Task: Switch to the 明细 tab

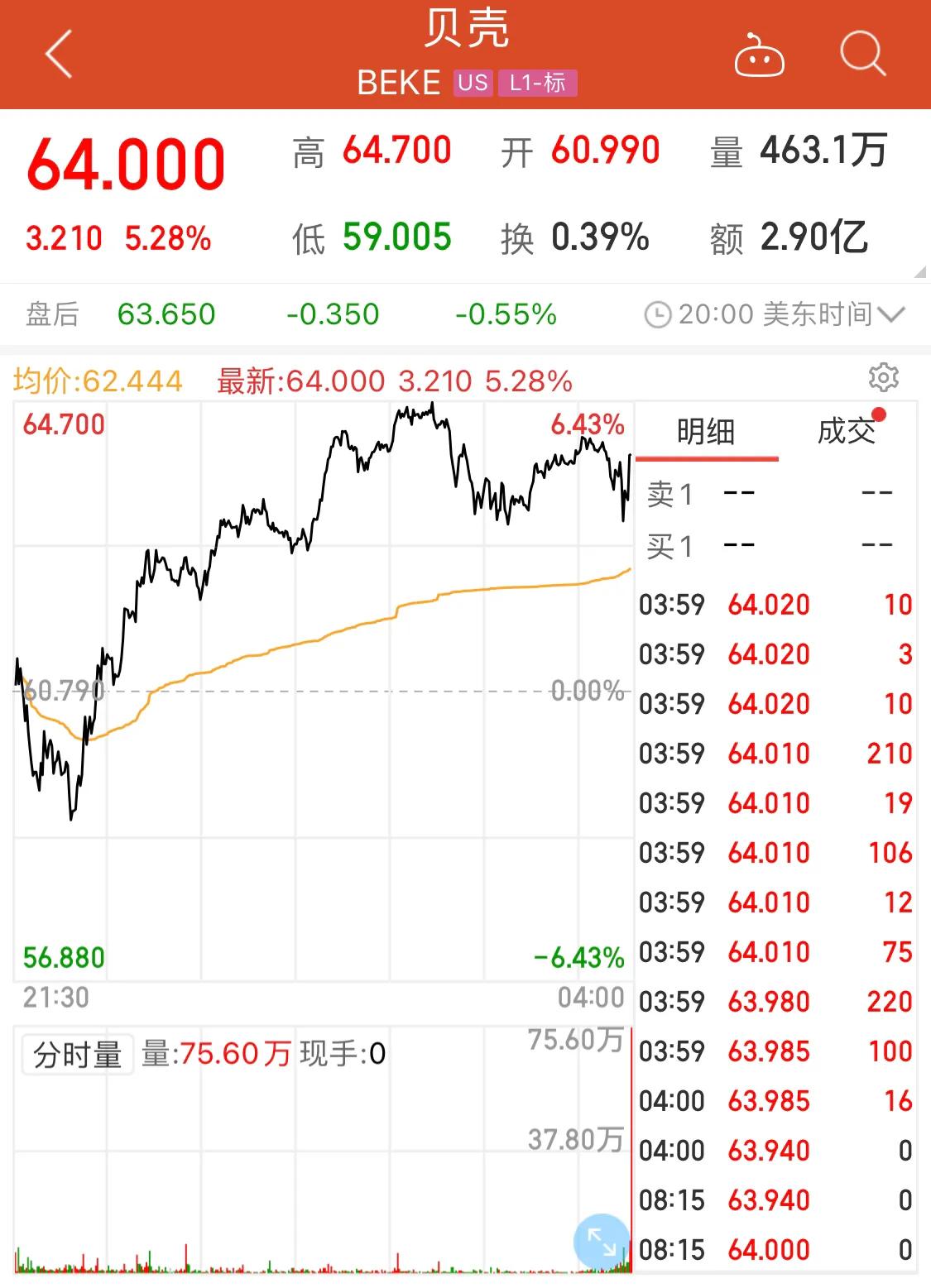Action: click(706, 432)
